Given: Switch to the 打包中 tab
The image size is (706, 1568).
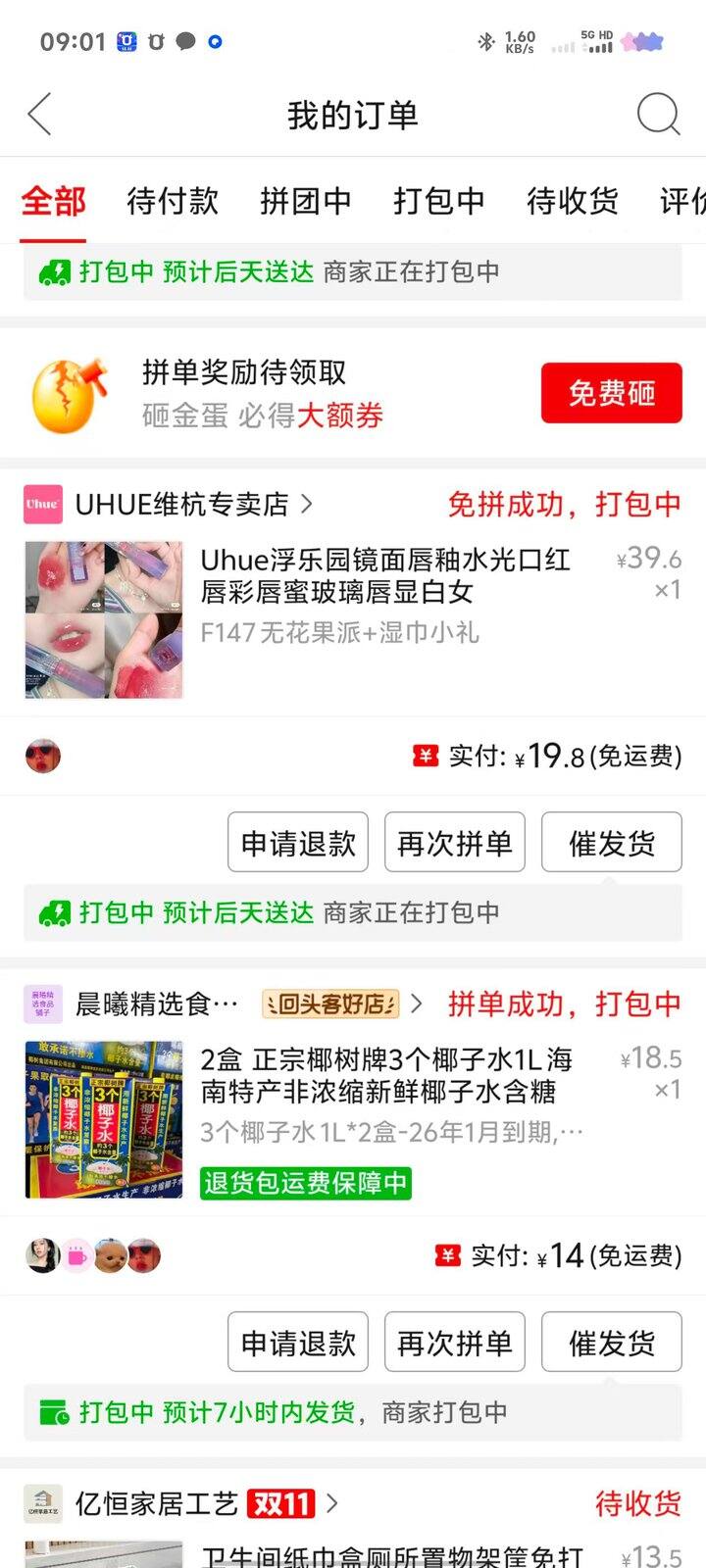Looking at the screenshot, I should [438, 201].
